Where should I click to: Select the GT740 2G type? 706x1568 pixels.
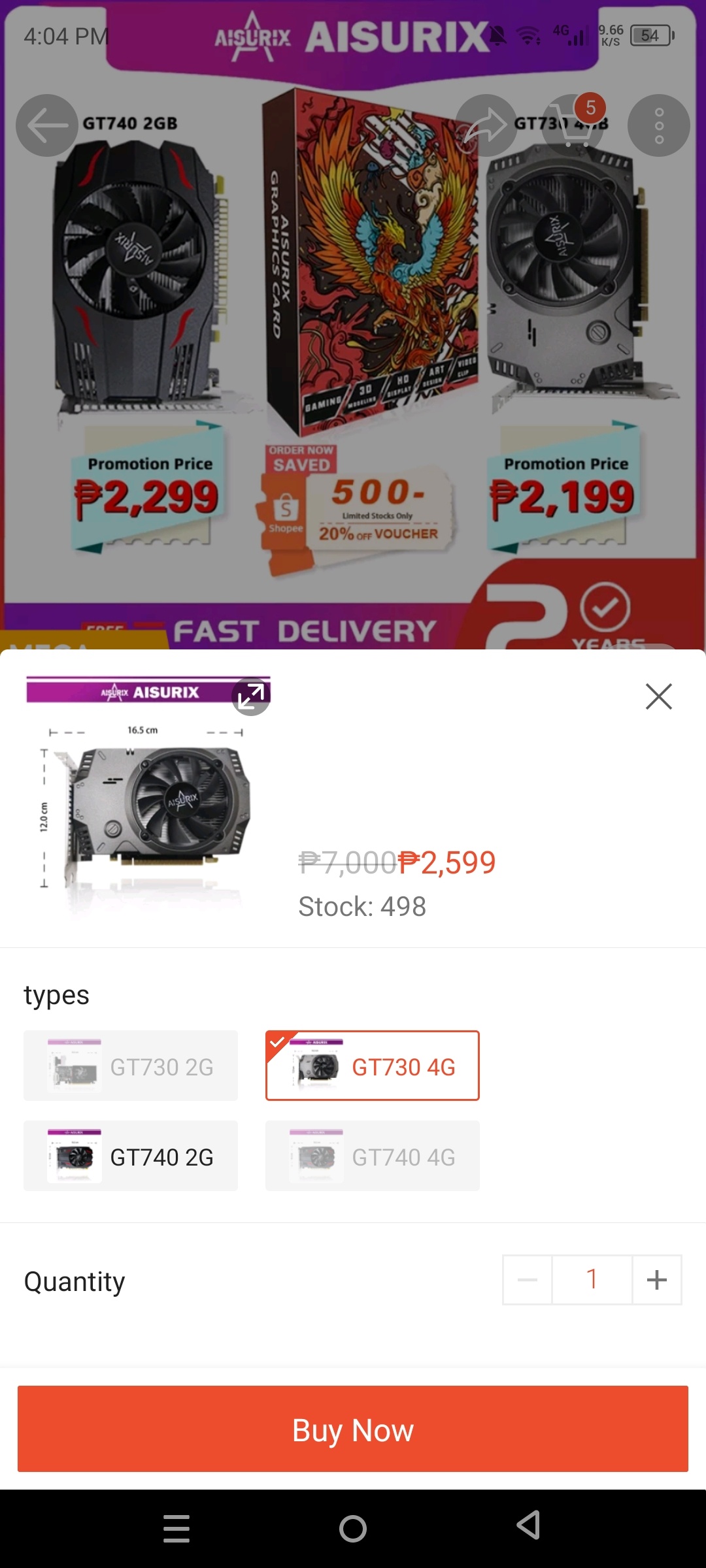click(131, 1156)
